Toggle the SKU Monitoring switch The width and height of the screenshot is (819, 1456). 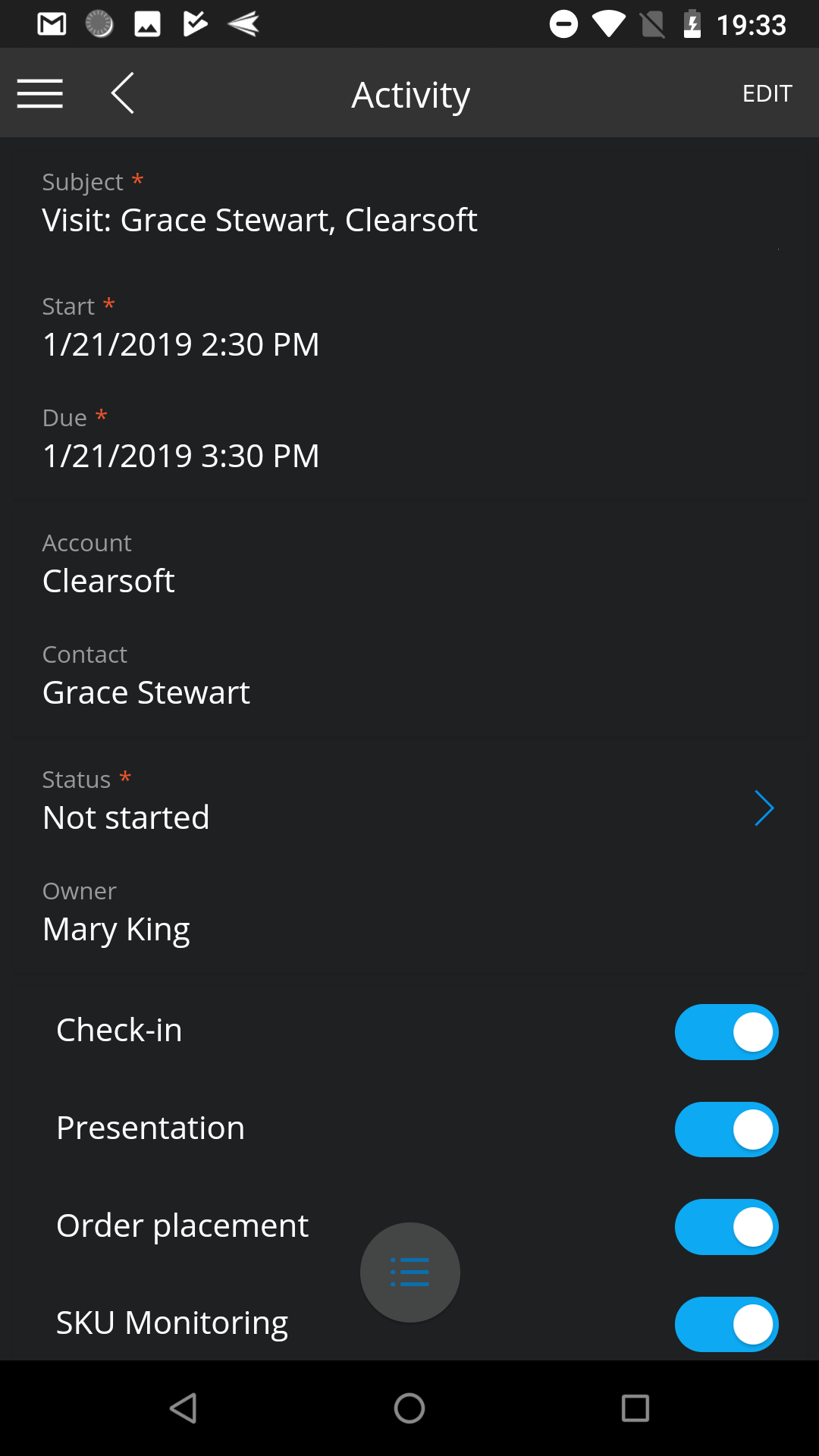[726, 1324]
